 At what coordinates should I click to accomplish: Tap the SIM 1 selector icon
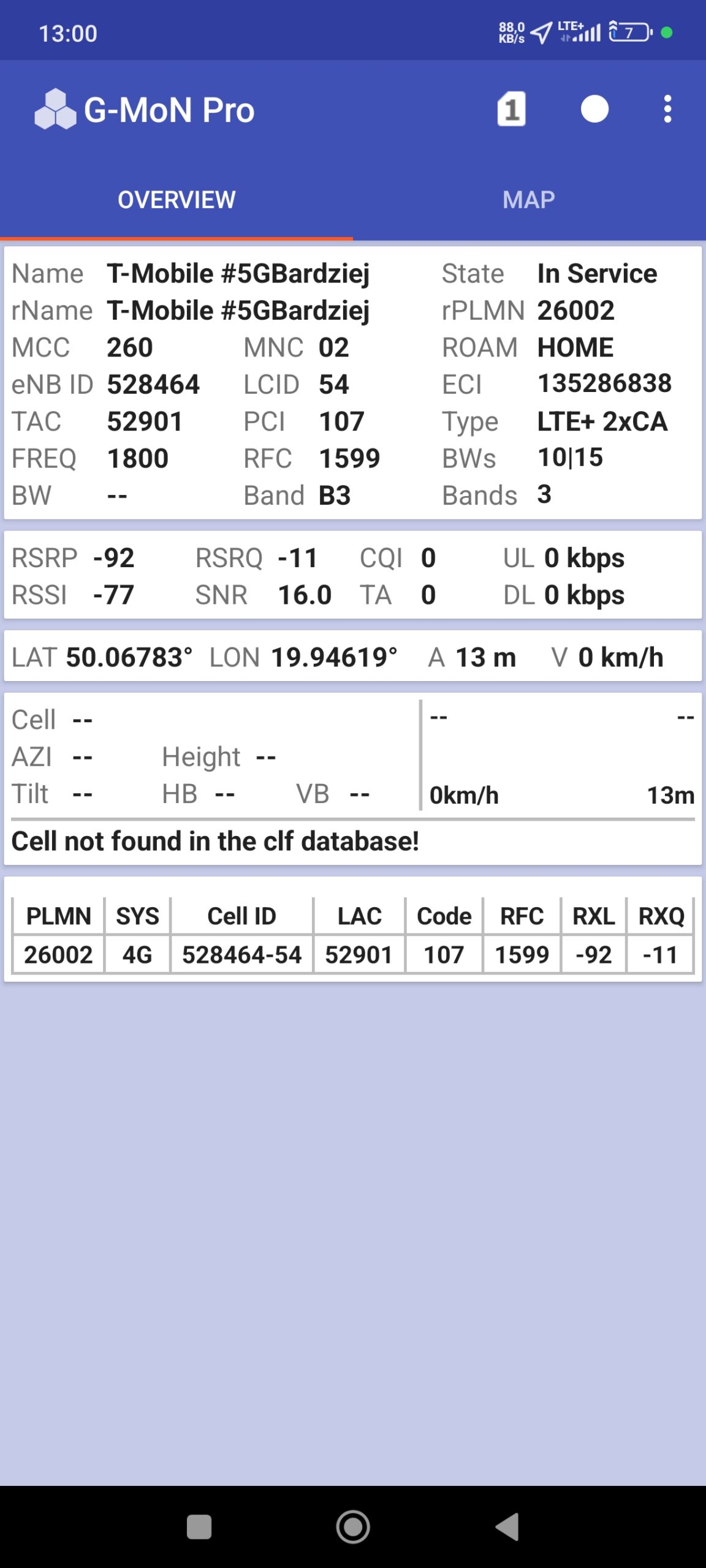(511, 110)
